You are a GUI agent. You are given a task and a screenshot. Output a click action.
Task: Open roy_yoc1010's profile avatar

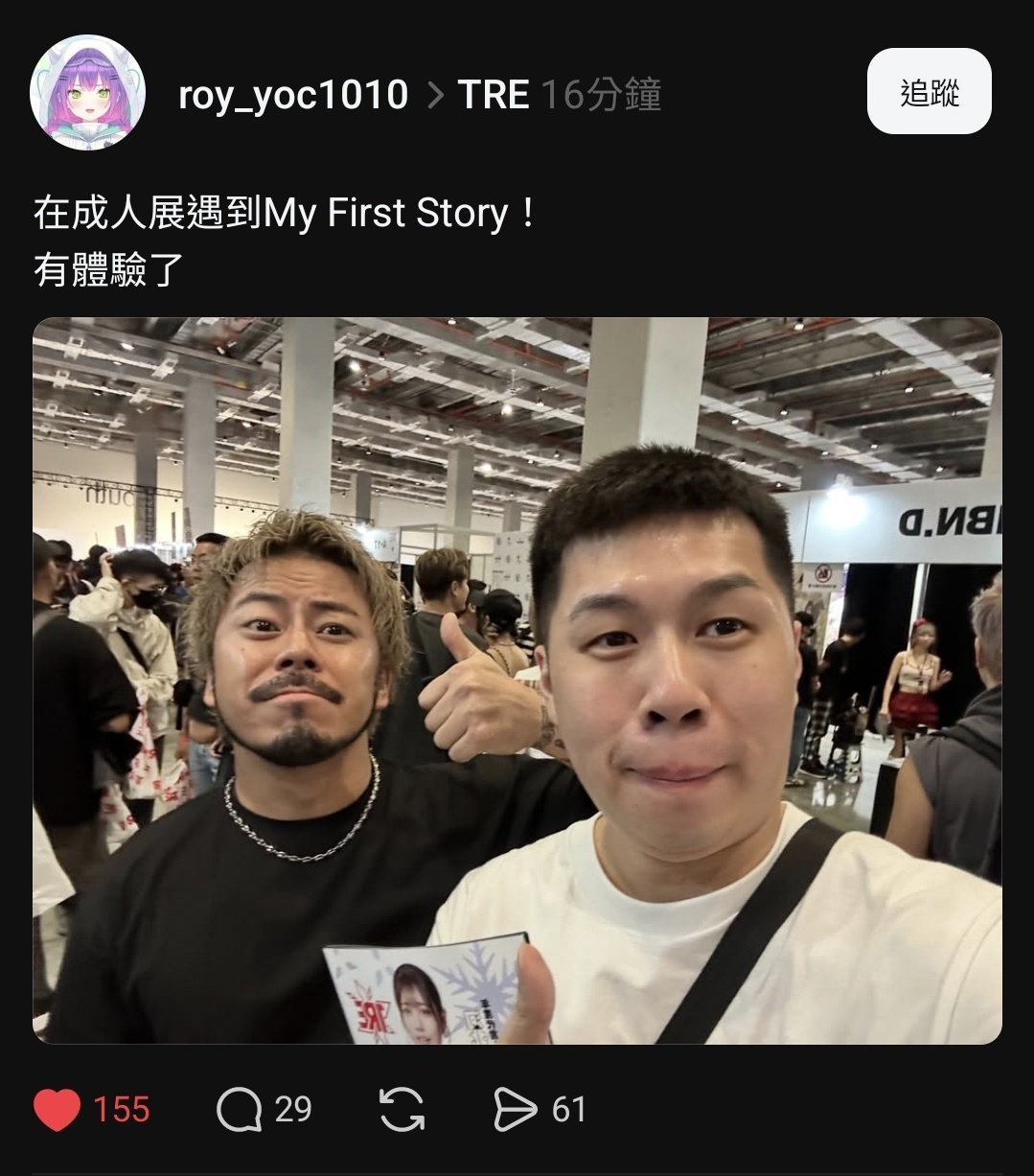87,93
